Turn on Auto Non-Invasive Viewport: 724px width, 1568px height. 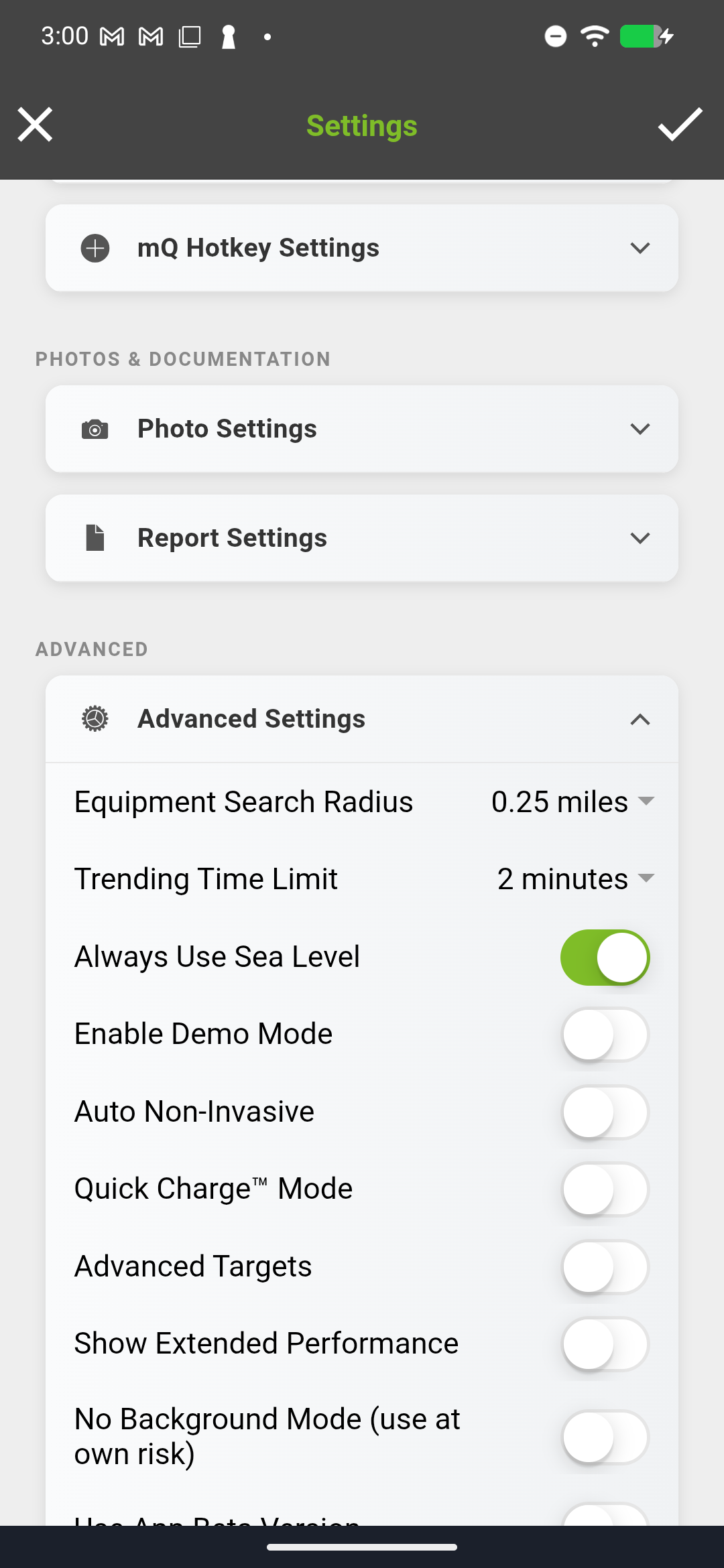[x=605, y=1112]
